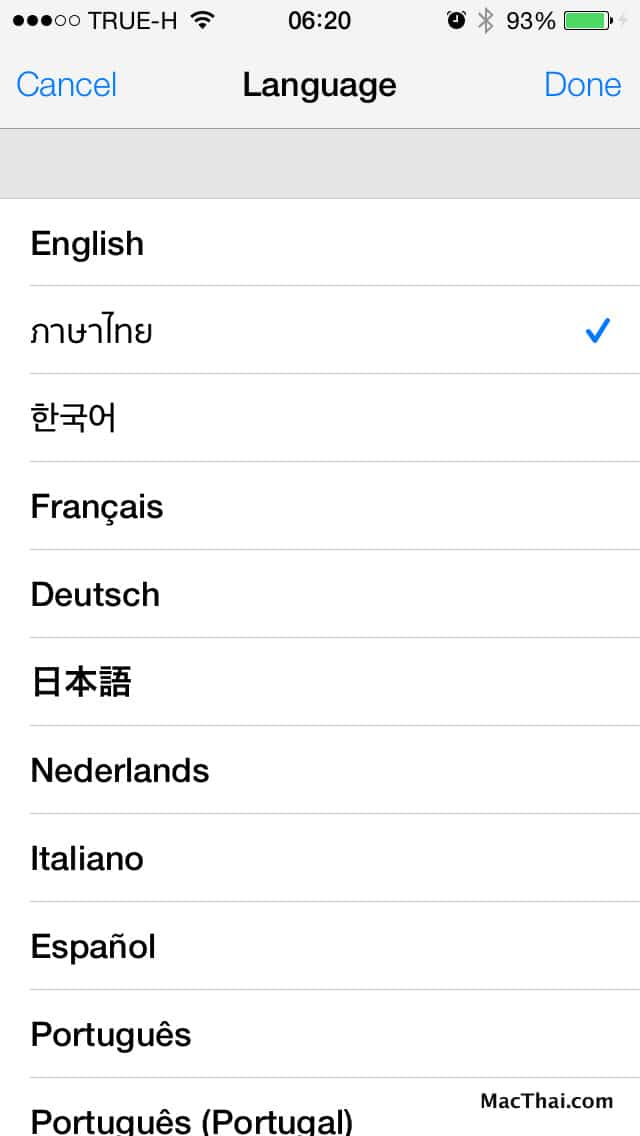Confirm with the Done button

pyautogui.click(x=582, y=85)
